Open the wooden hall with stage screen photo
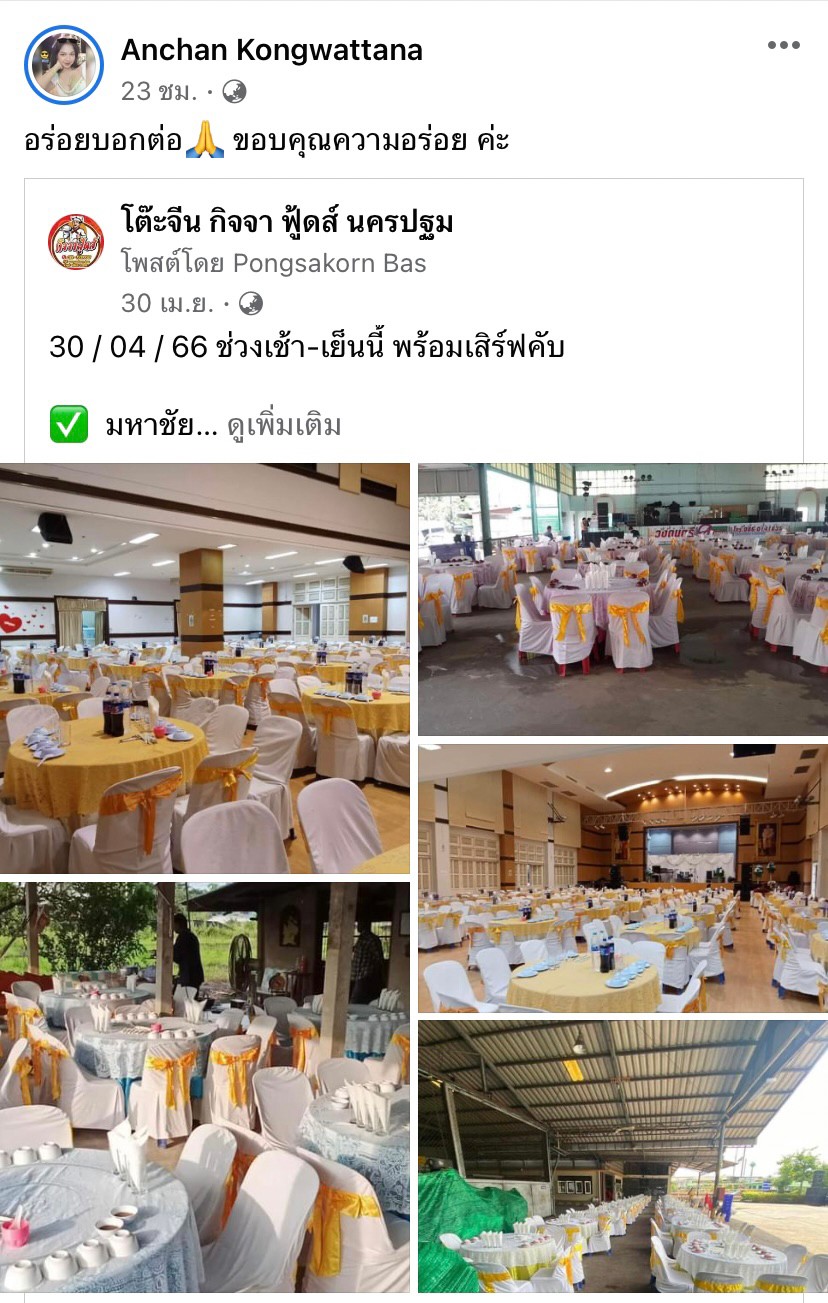 622,878
